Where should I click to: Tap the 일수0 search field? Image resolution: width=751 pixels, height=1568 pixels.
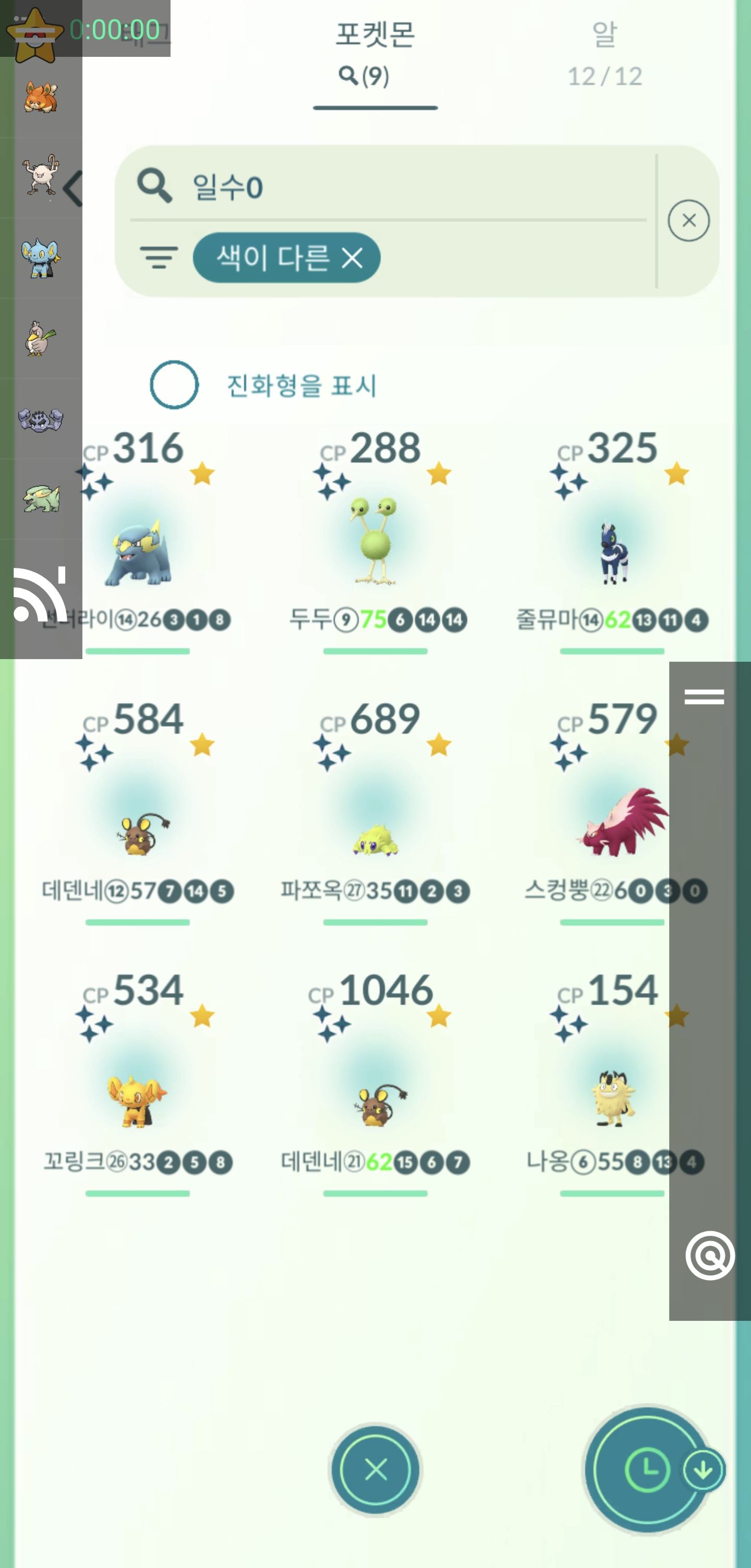coord(390,186)
